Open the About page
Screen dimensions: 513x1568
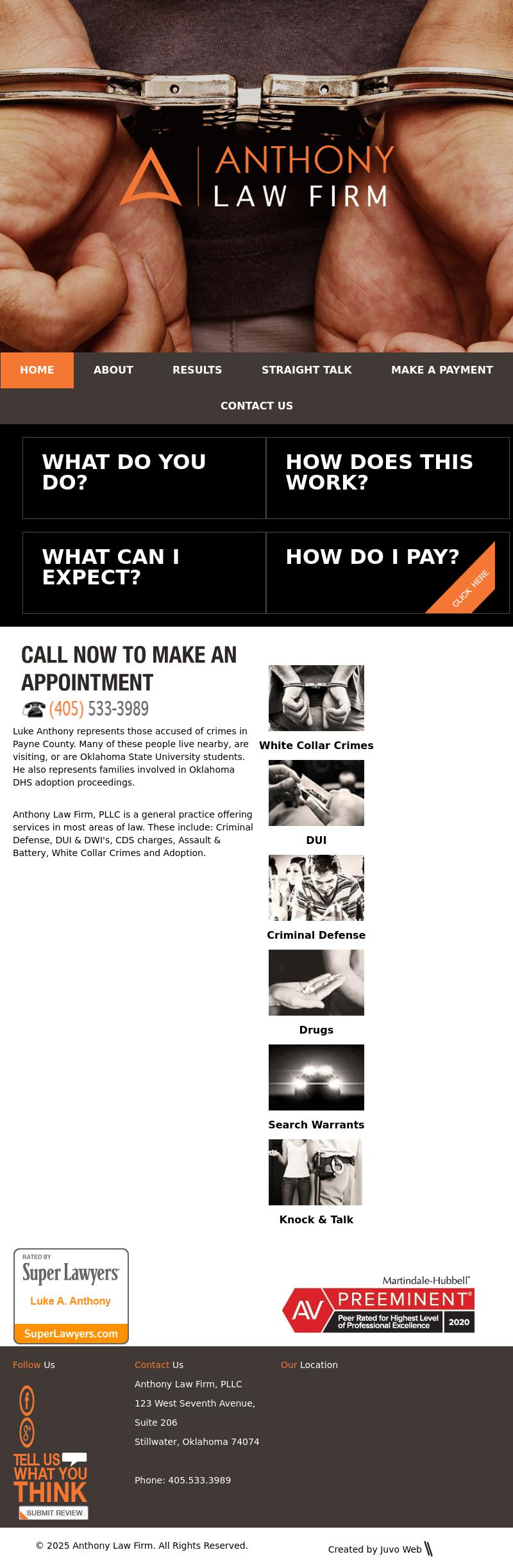[x=114, y=370]
